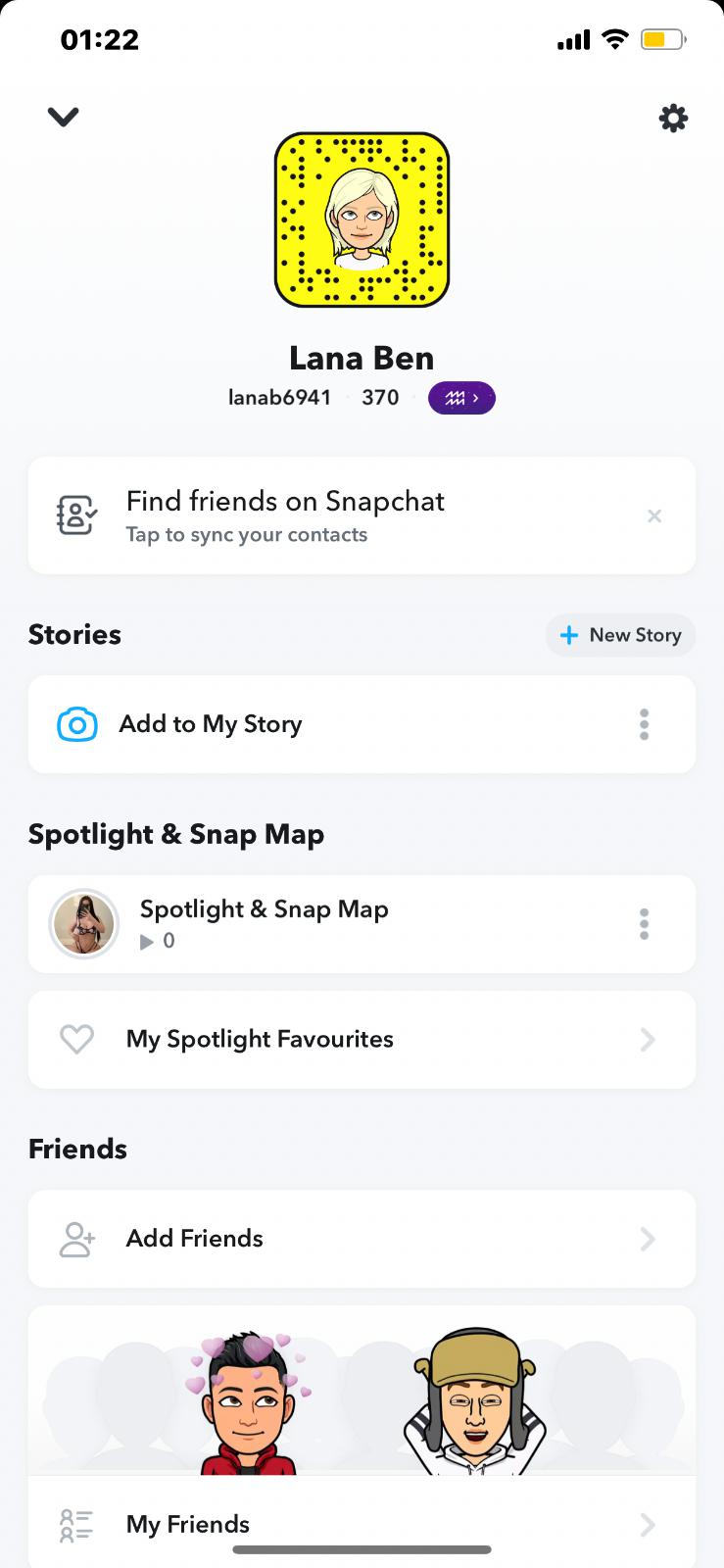Dismiss the Find friends banner
724x1568 pixels.
point(654,515)
